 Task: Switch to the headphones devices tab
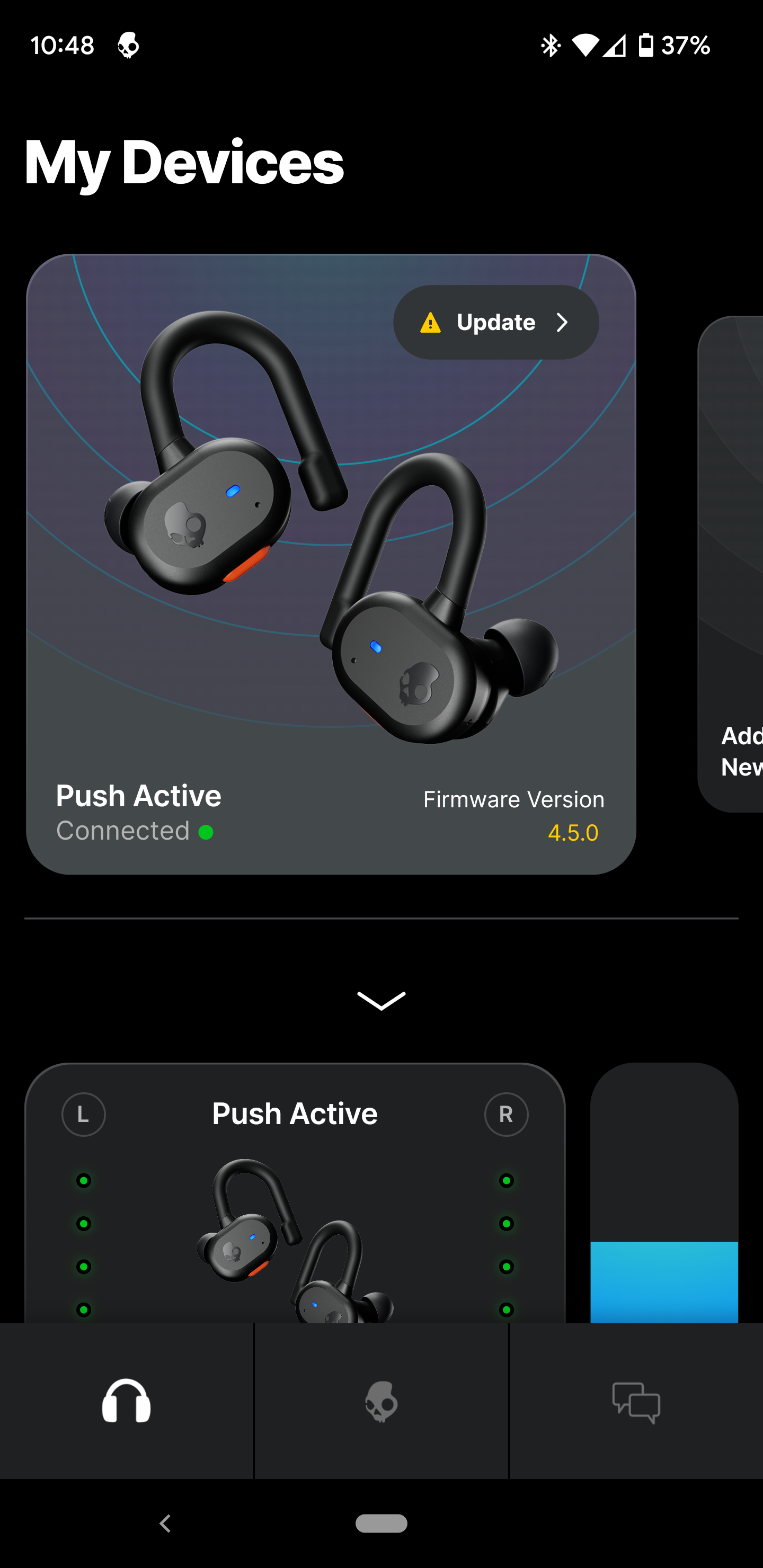[127, 1401]
